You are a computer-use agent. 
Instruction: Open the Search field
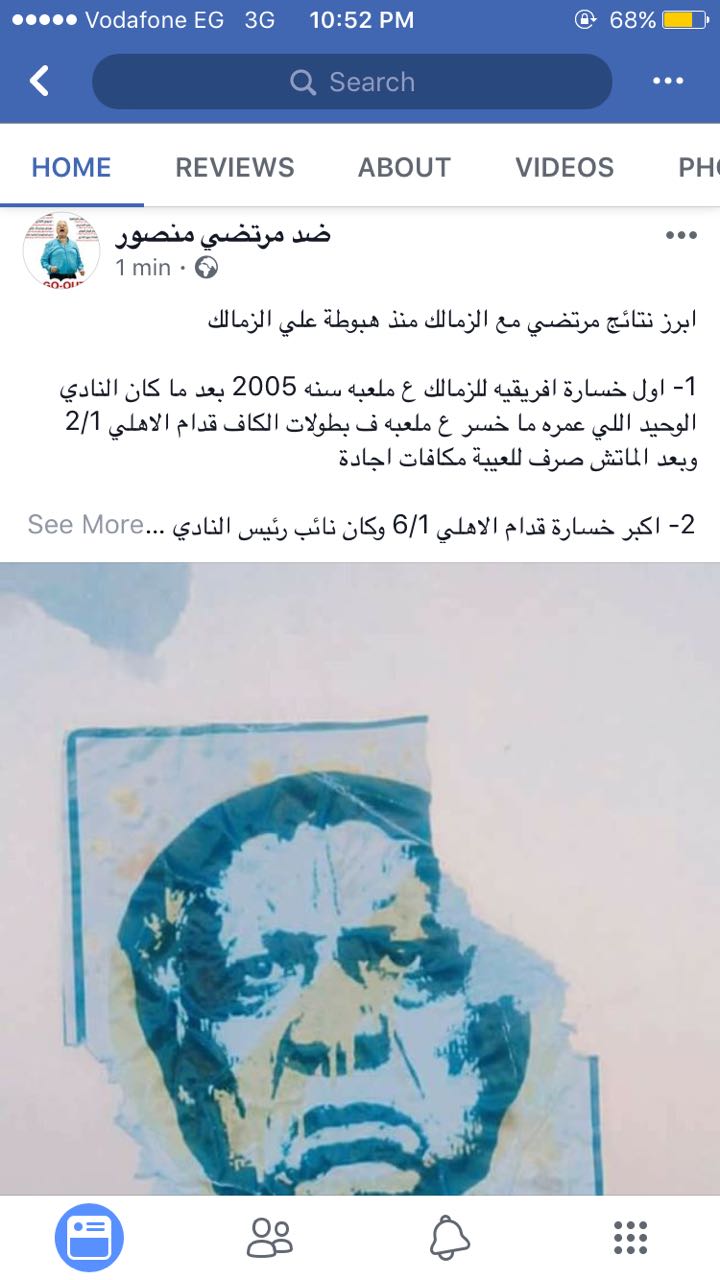click(x=352, y=82)
